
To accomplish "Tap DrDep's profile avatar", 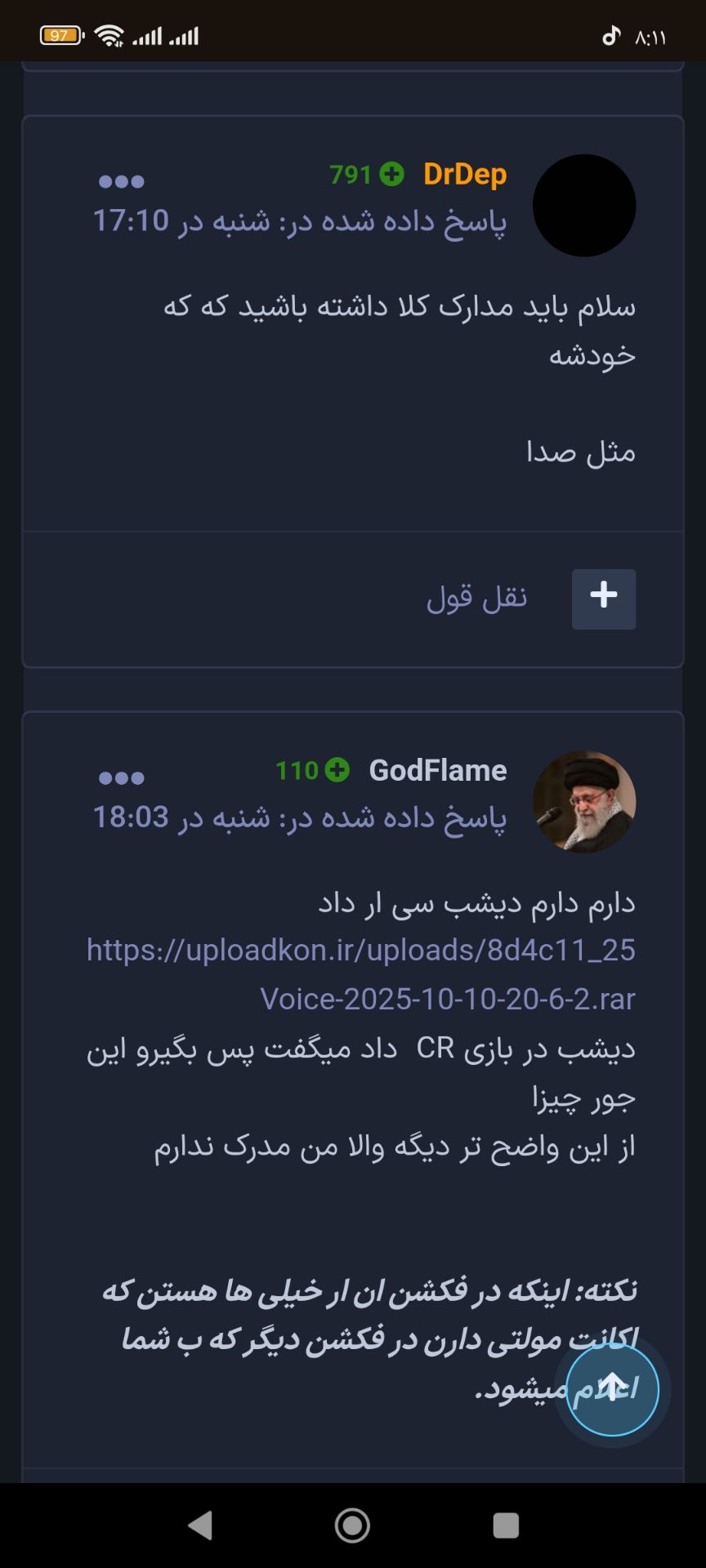I will (x=583, y=205).
